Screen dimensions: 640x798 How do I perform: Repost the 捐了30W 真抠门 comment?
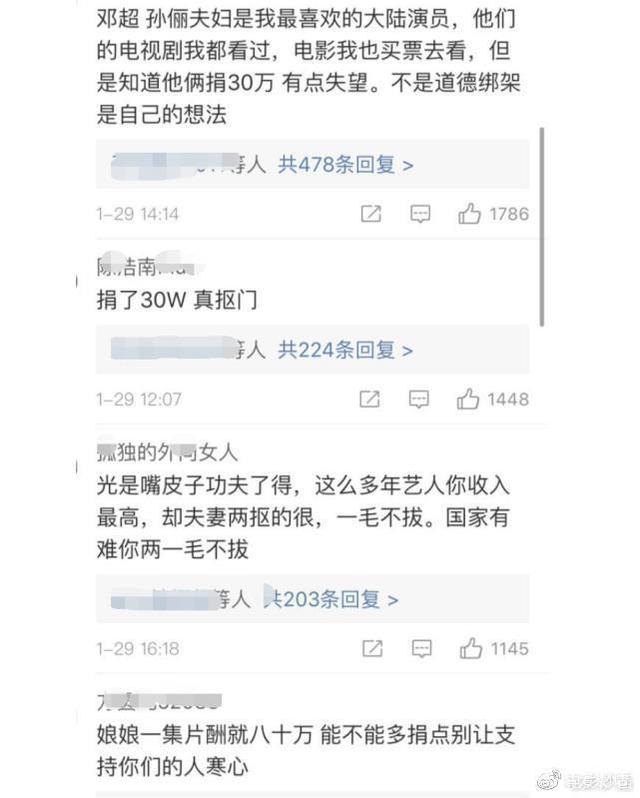click(369, 399)
